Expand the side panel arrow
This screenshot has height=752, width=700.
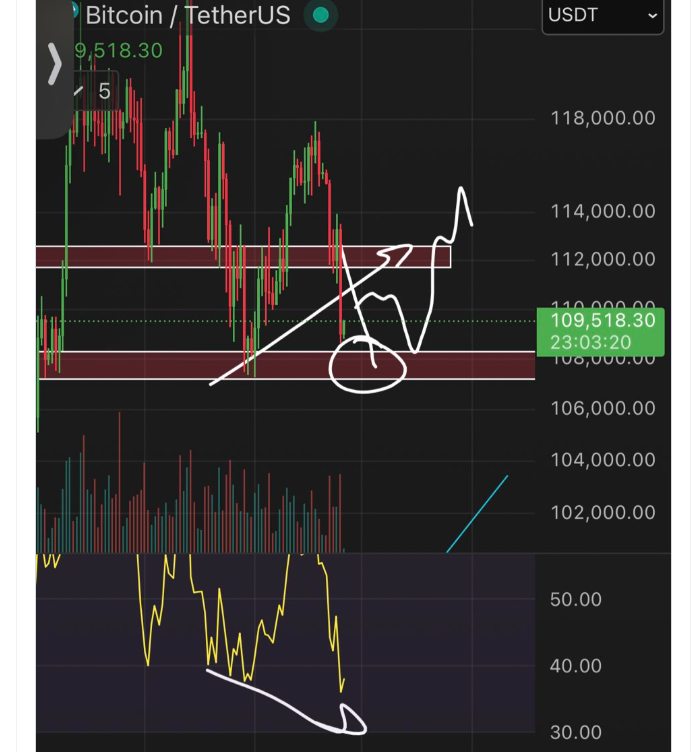pos(54,65)
